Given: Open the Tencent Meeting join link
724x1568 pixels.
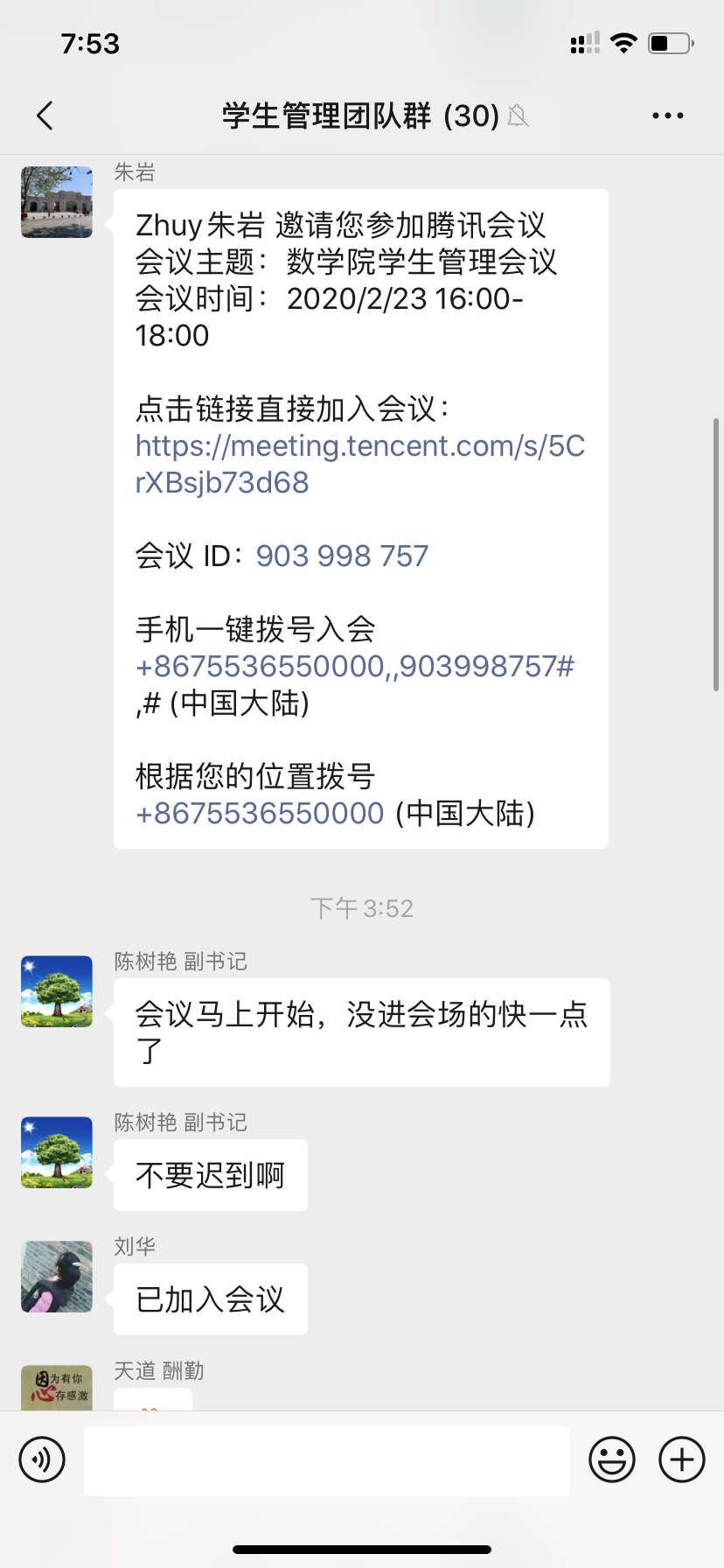Looking at the screenshot, I should (x=359, y=464).
